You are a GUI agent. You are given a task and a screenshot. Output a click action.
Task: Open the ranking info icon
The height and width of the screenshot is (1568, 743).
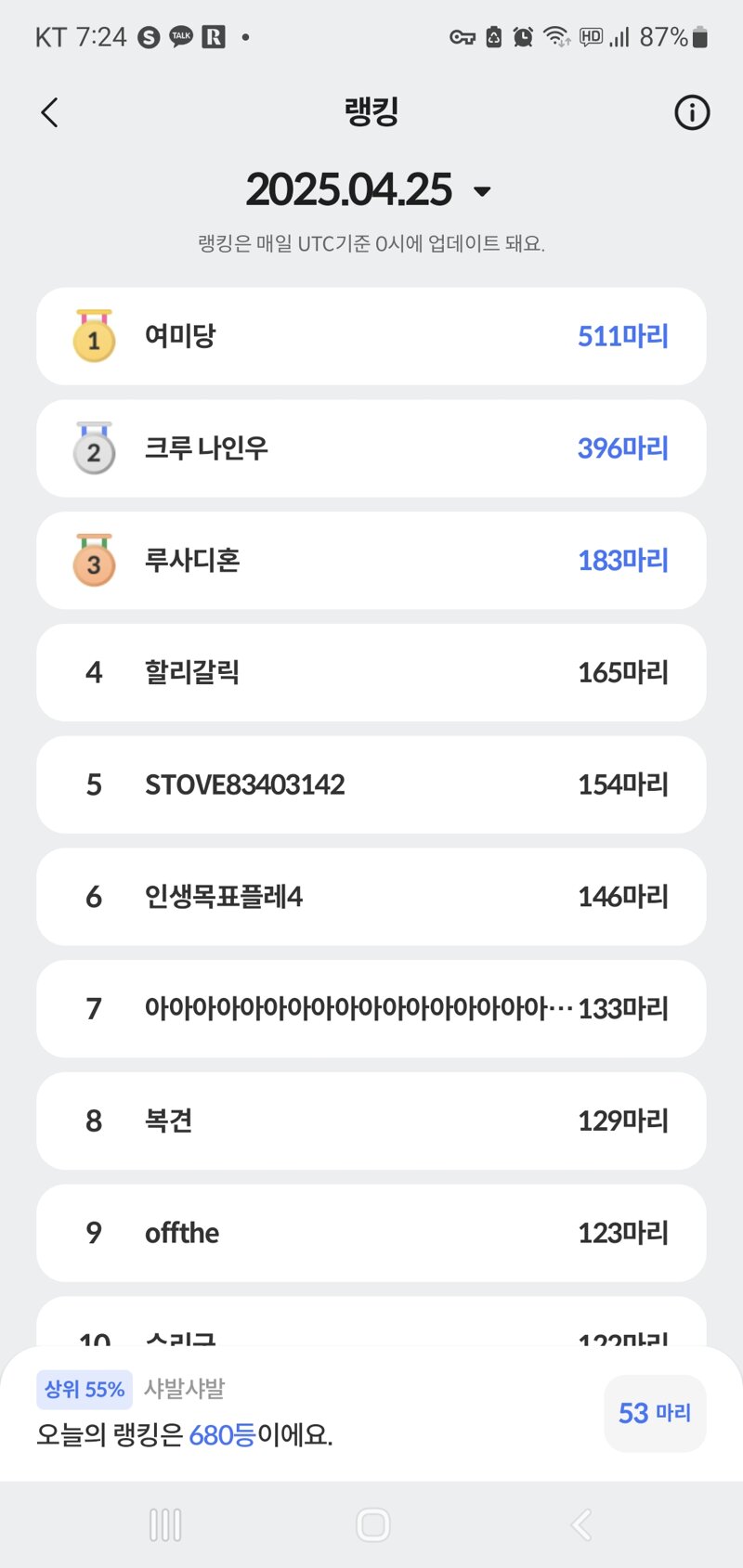coord(692,112)
